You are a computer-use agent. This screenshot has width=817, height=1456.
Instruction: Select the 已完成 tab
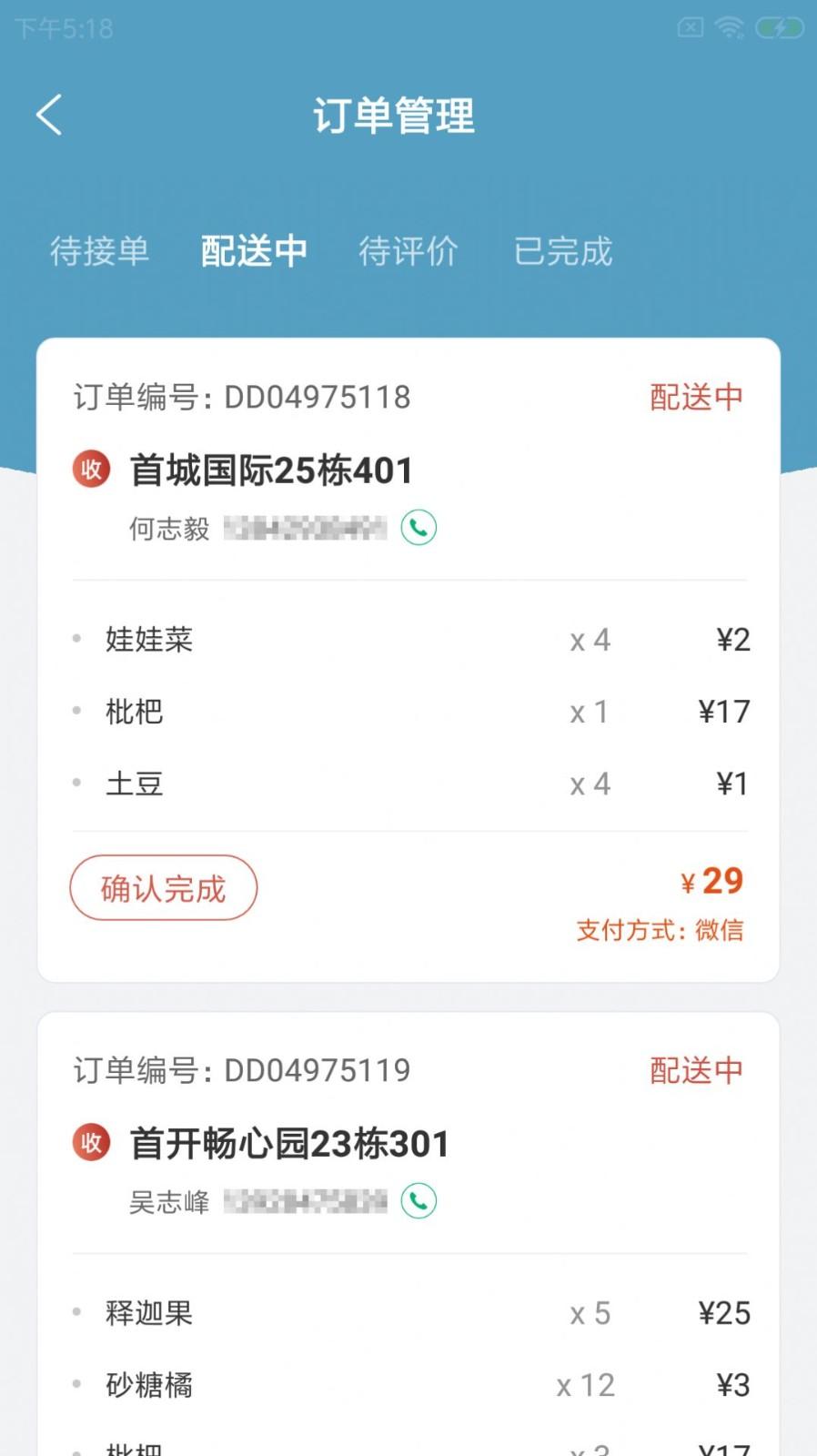tap(561, 252)
